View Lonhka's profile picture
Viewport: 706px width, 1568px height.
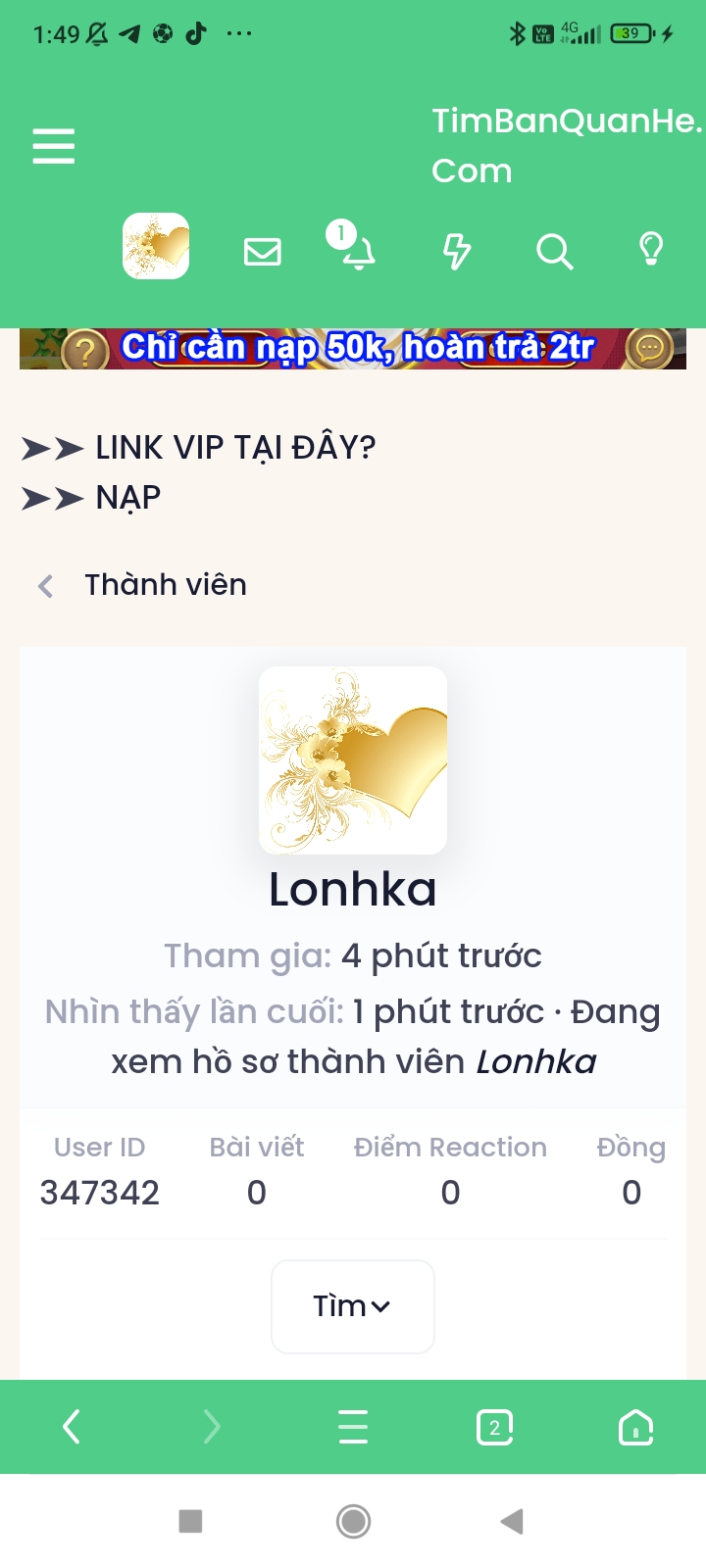pyautogui.click(x=353, y=760)
